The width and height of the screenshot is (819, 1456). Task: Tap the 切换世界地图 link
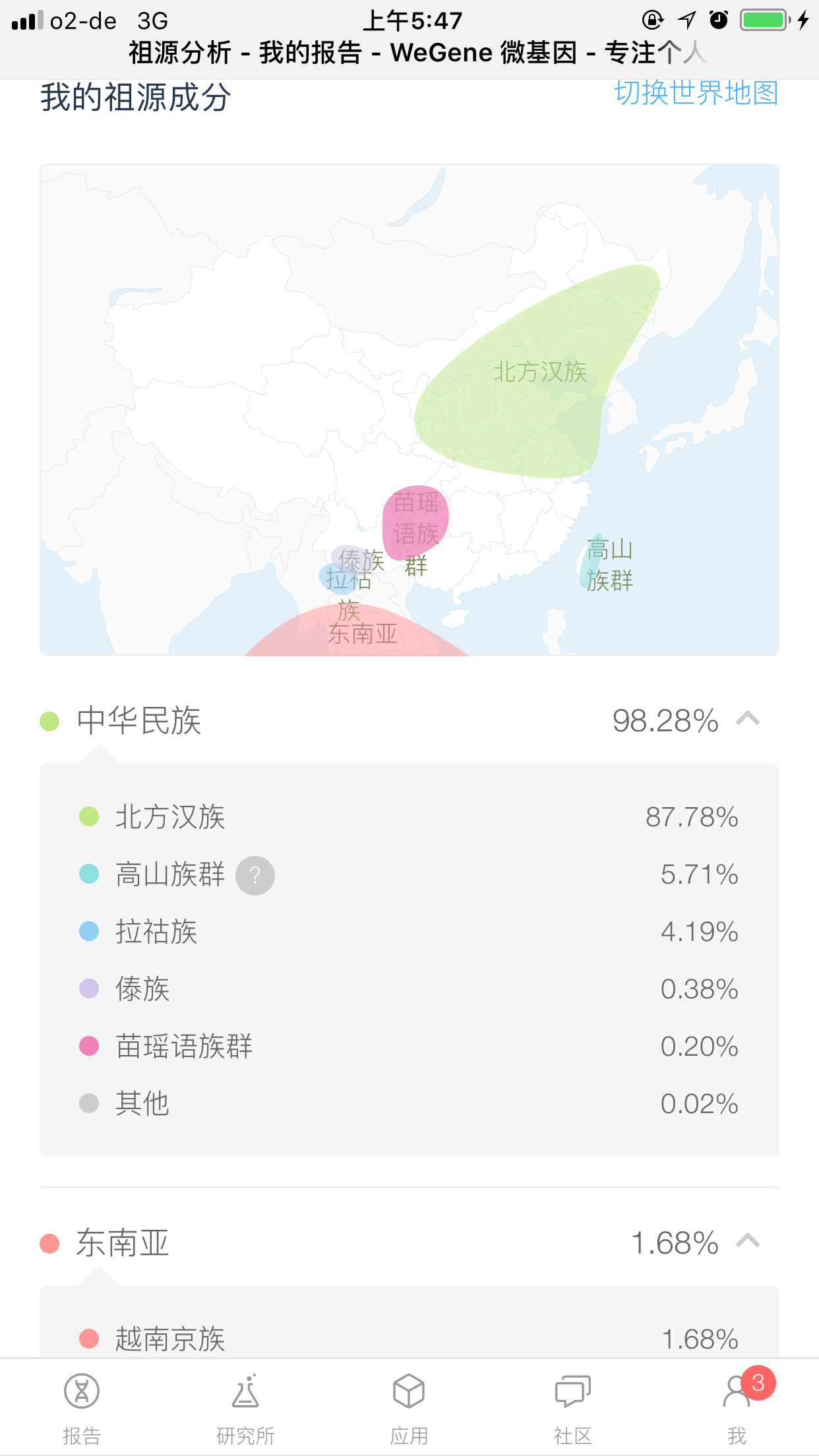pos(696,94)
